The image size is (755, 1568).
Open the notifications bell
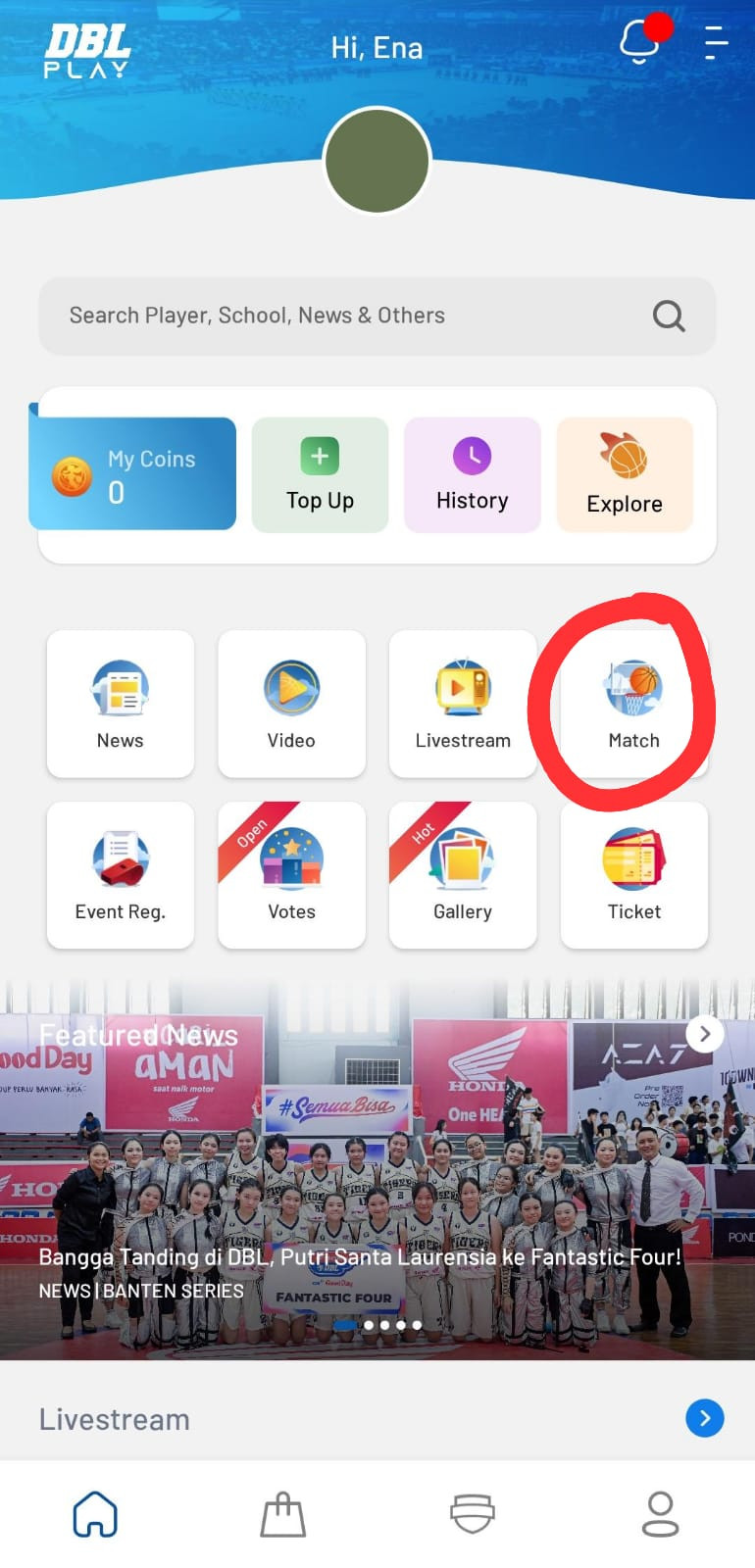coord(639,43)
